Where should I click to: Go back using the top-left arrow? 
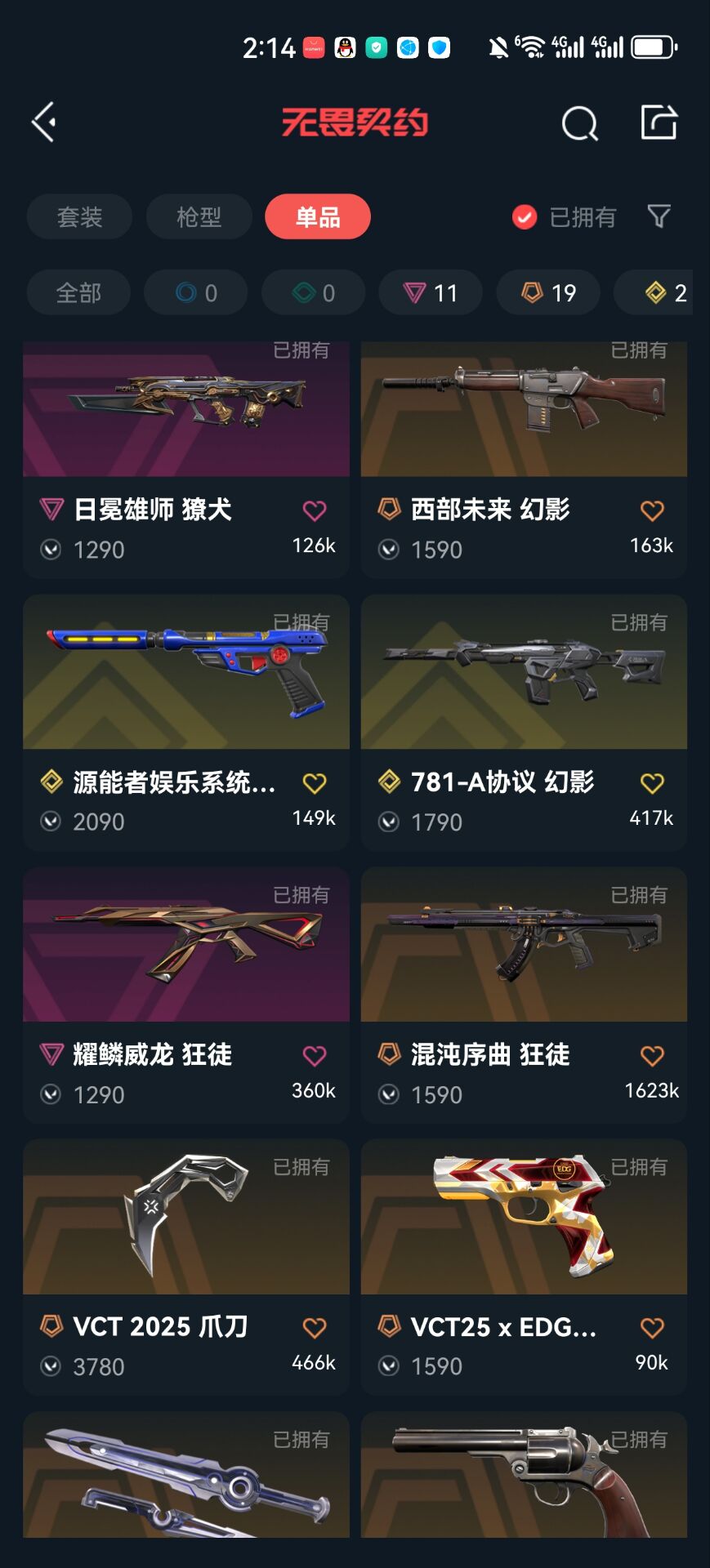(44, 122)
